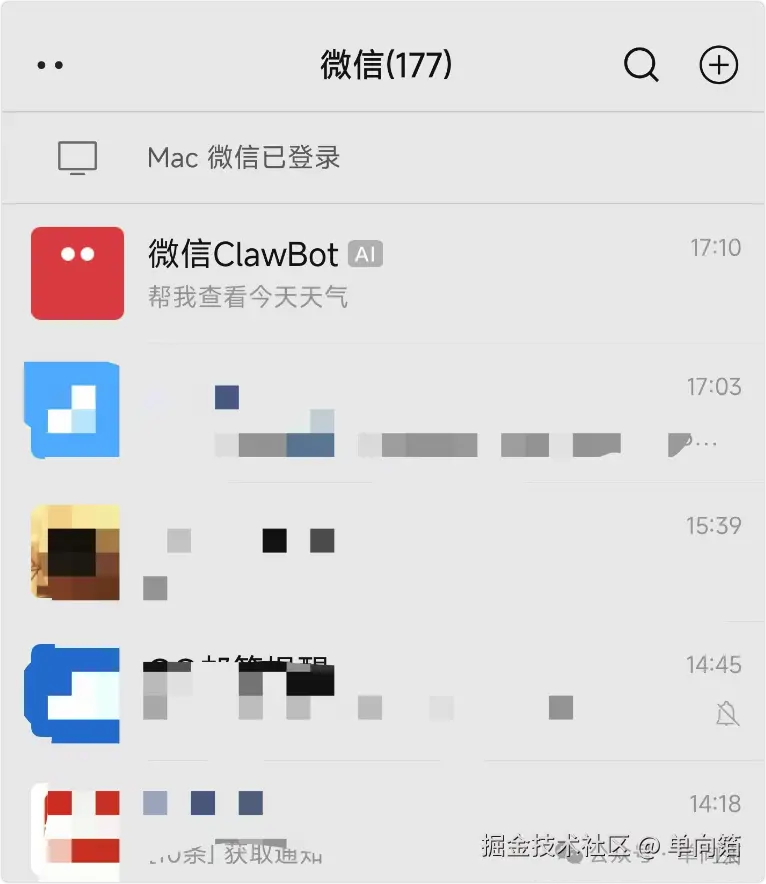The height and width of the screenshot is (884, 766).
Task: Tap the plus icon to start a new chat
Action: point(718,64)
